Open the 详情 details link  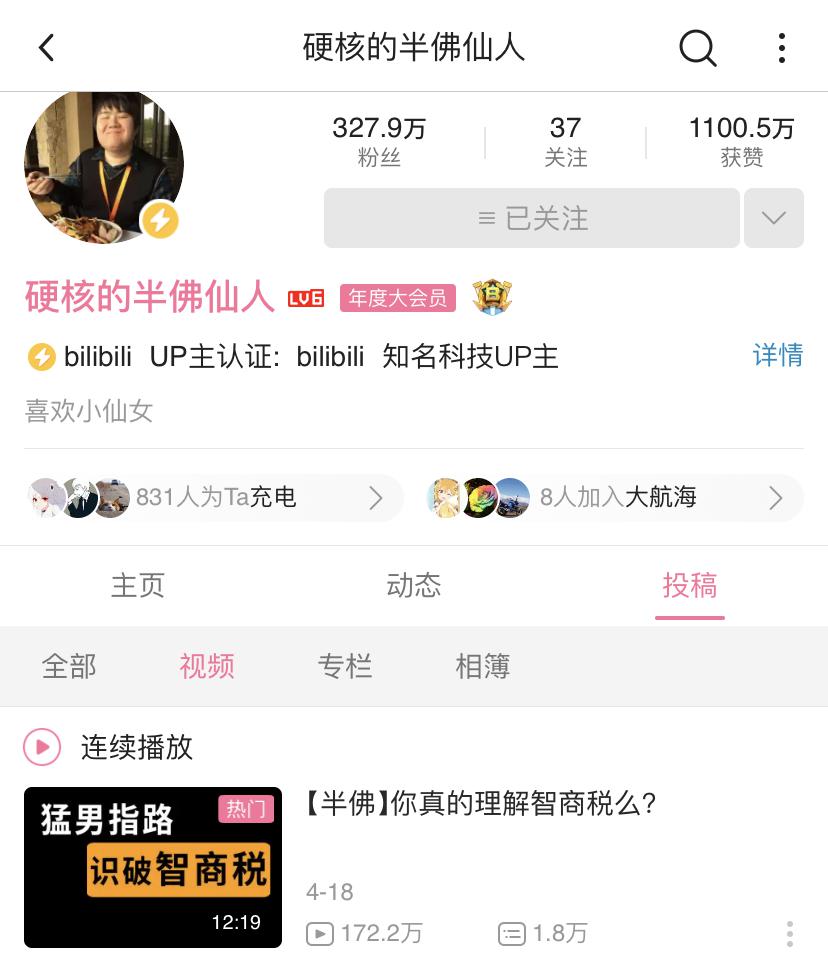[777, 355]
